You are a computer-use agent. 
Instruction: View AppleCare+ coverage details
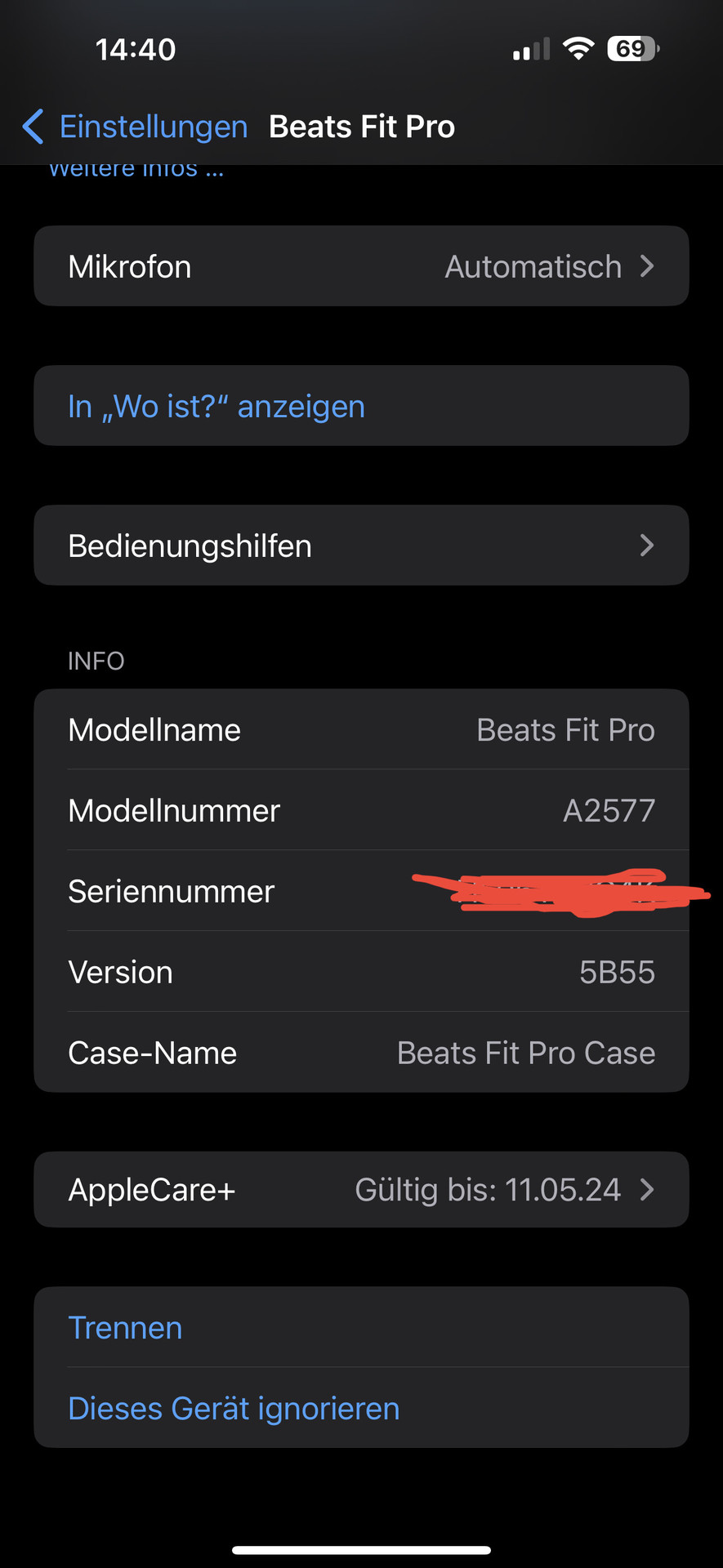pyautogui.click(x=361, y=1190)
